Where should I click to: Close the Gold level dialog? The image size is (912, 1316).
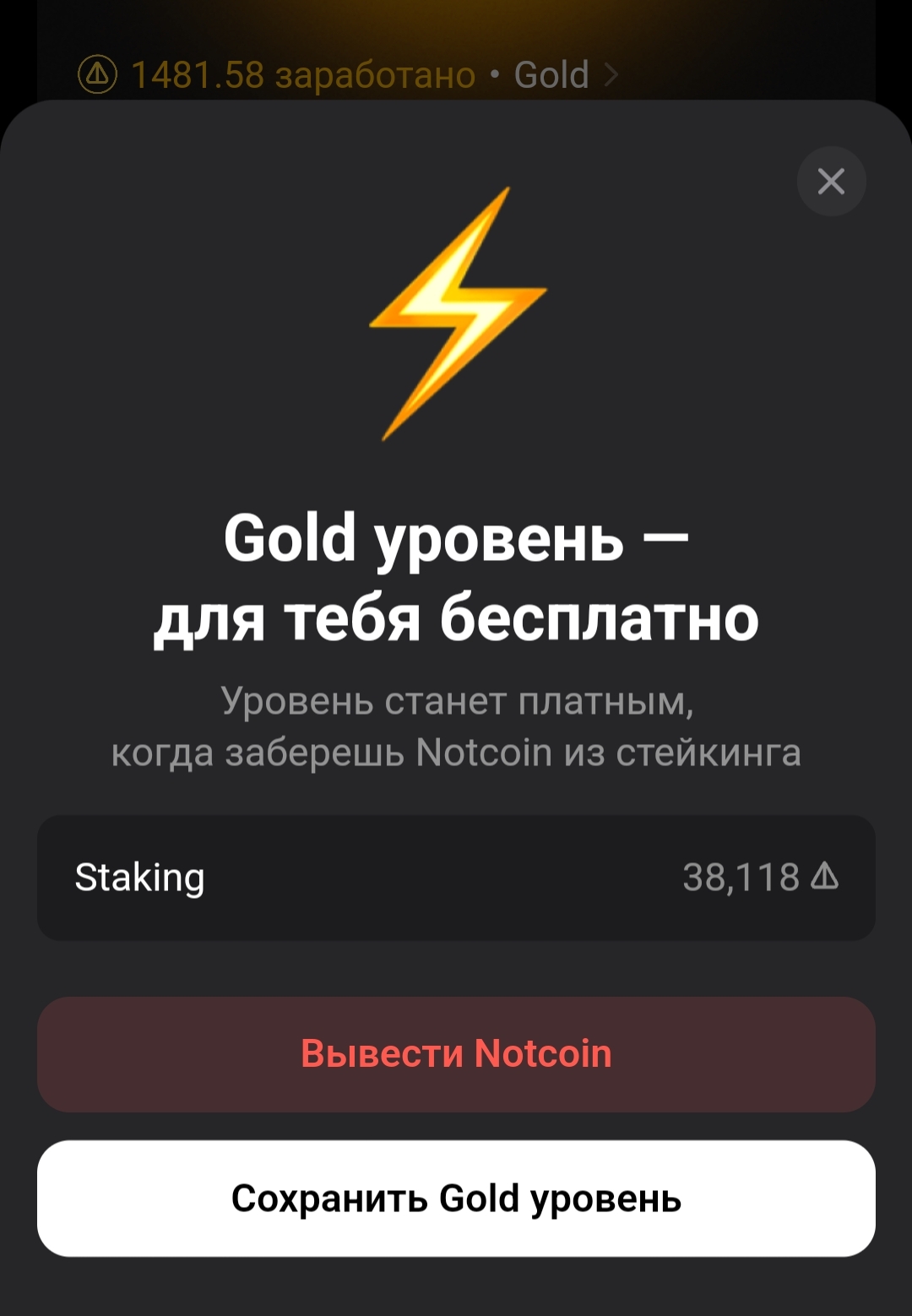tap(831, 181)
